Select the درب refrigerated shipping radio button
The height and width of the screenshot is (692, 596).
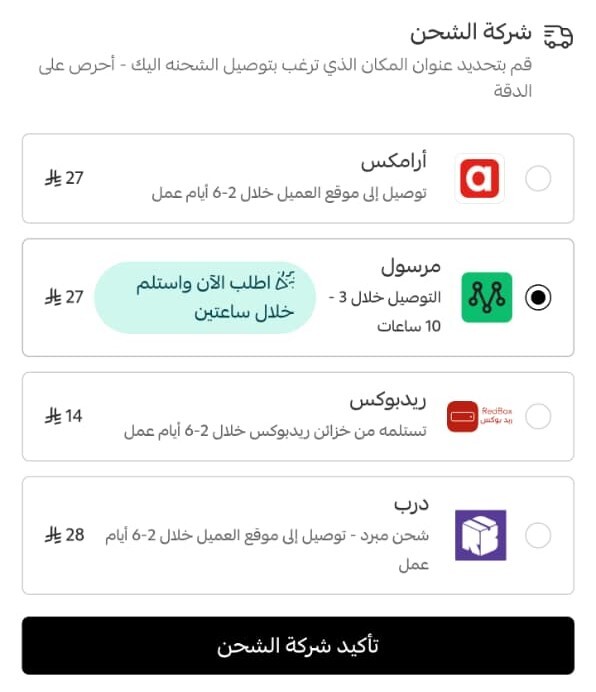pos(538,535)
